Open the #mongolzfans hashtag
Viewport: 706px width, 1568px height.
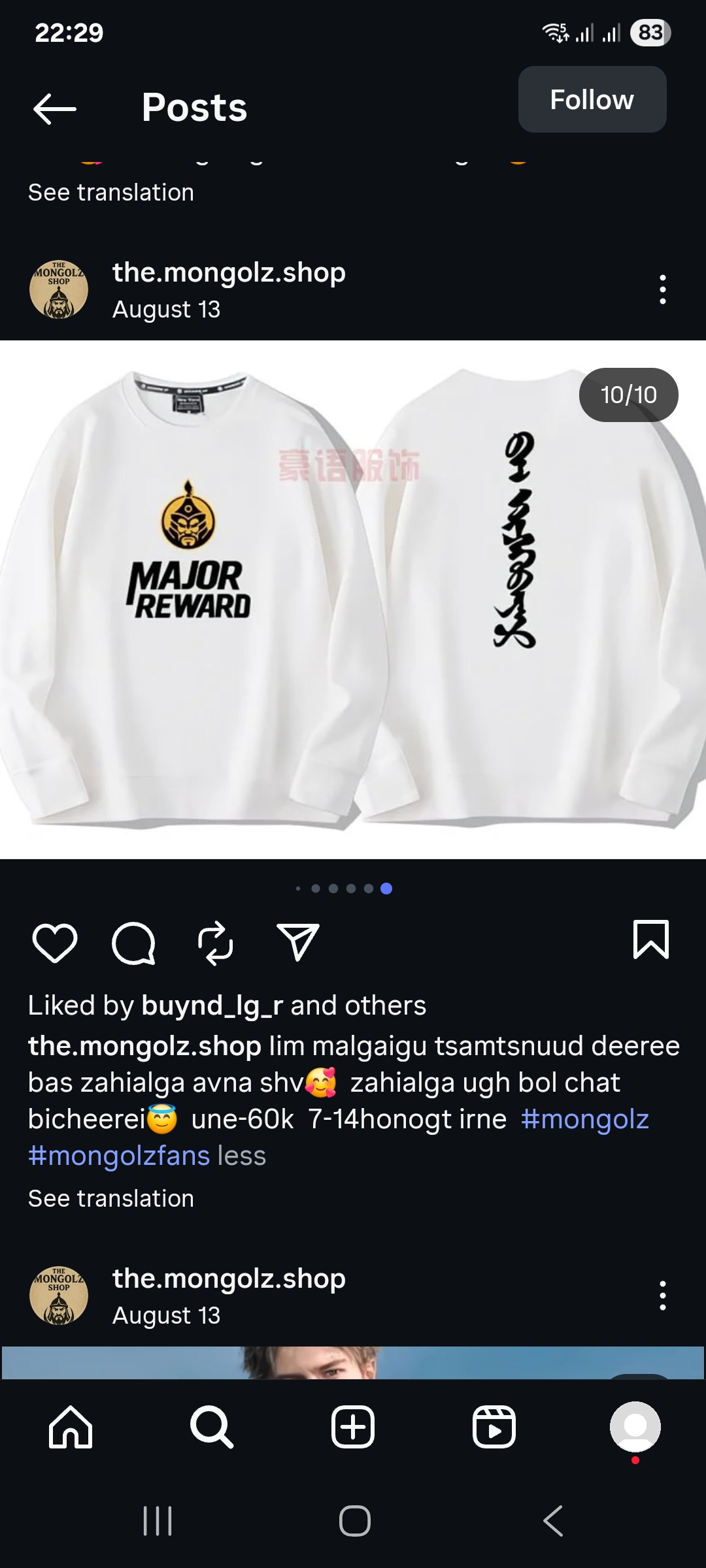[119, 1156]
